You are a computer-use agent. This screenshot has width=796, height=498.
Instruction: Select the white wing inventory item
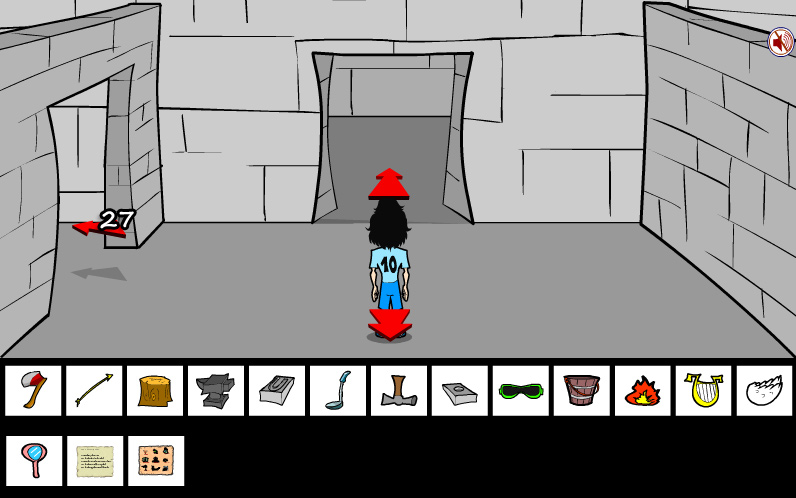765,390
